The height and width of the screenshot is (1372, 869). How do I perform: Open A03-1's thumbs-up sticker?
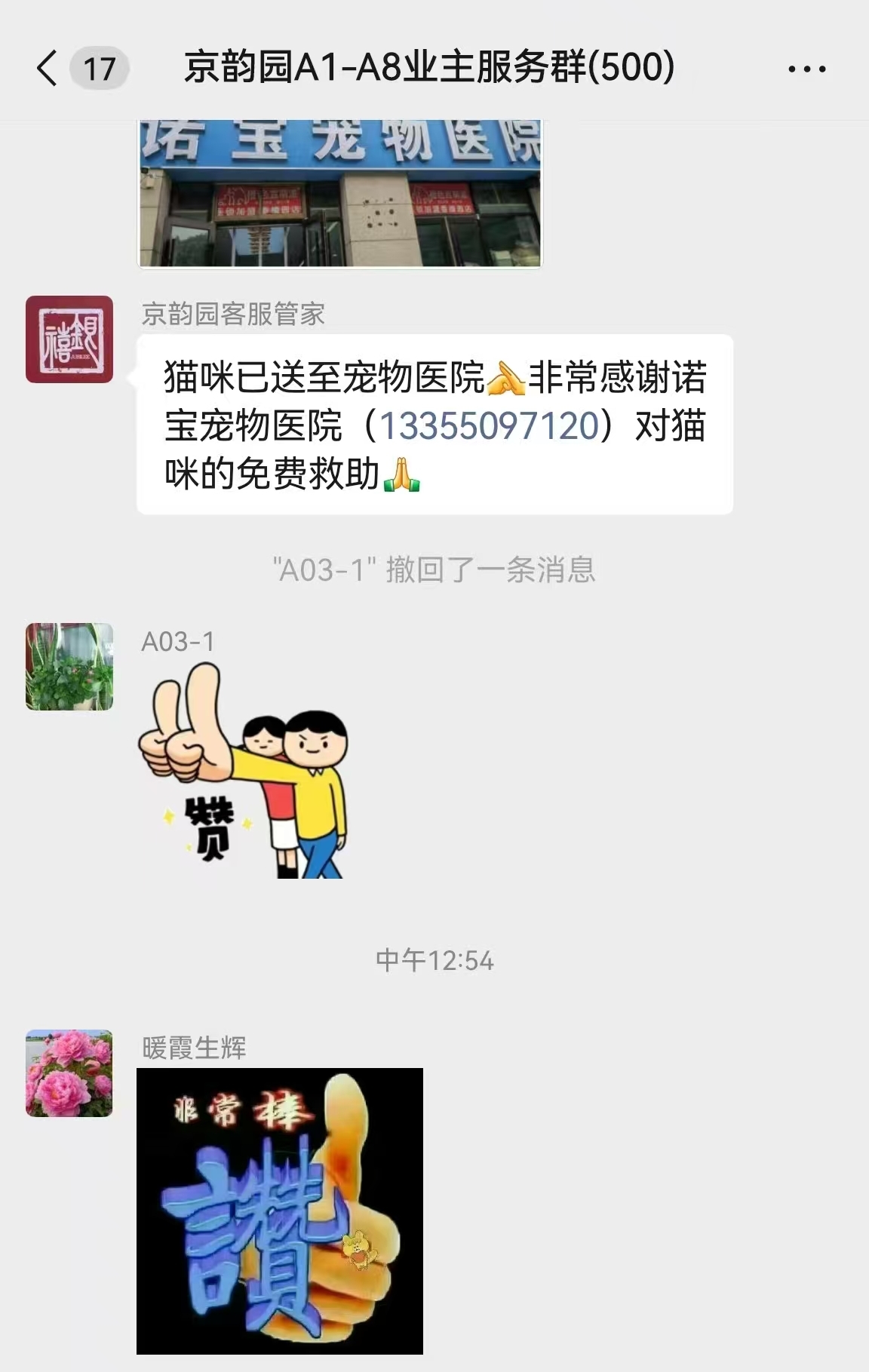[243, 771]
